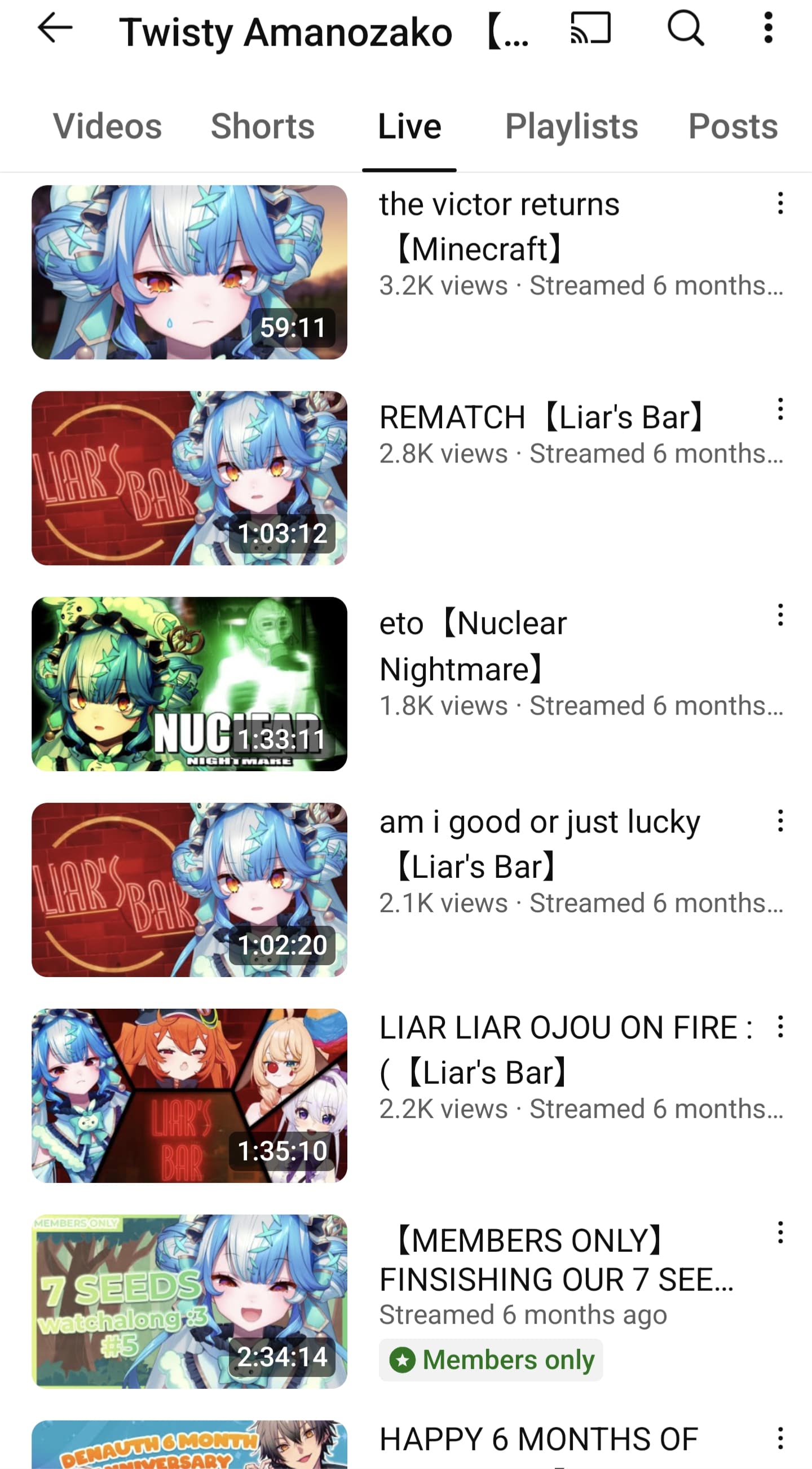
Task: Play the eto Nuclear Nightmare stream
Action: pos(189,684)
